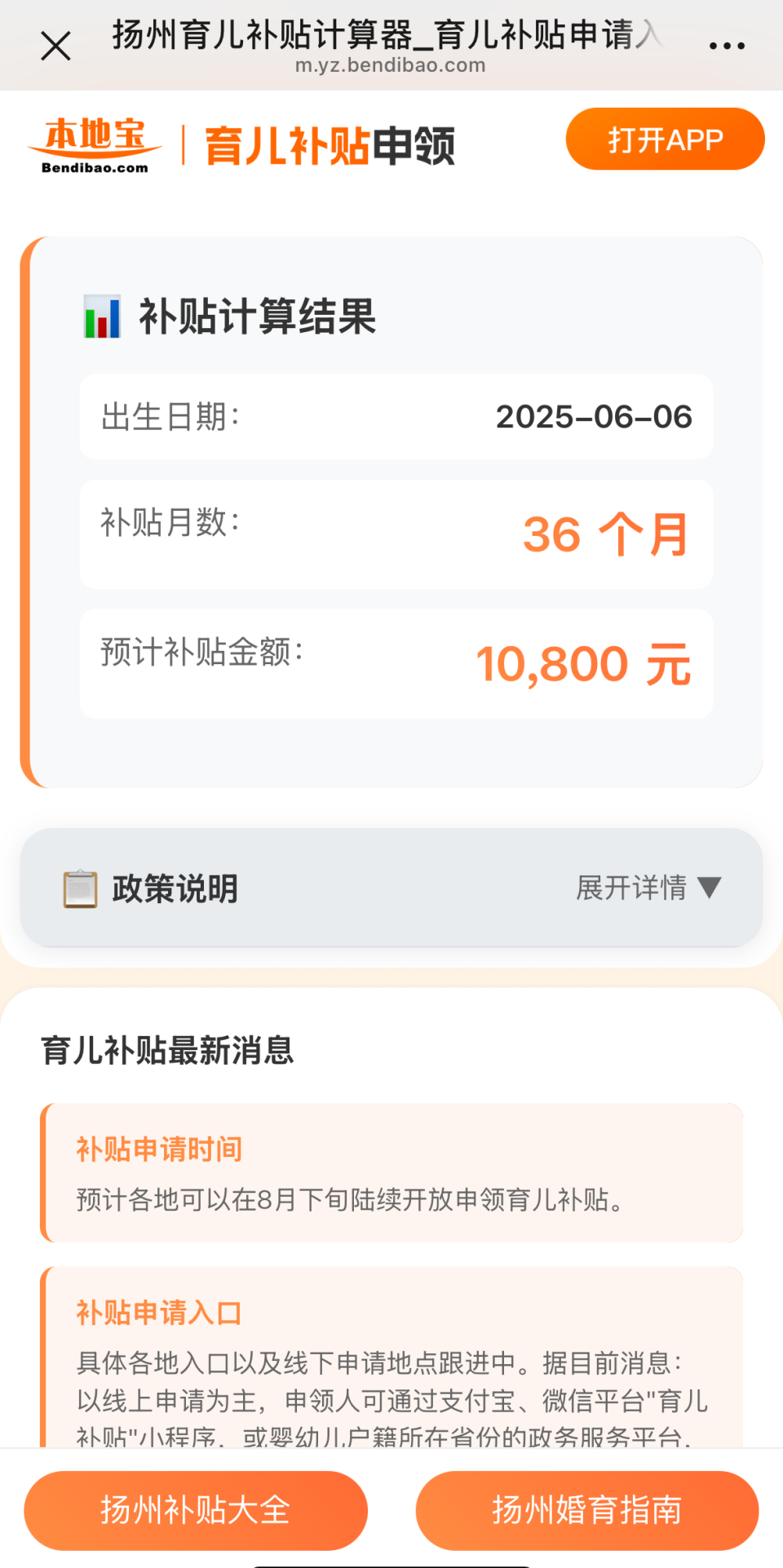The image size is (783, 1568).
Task: Click the downward triangle beside 展开详情
Action: click(710, 888)
